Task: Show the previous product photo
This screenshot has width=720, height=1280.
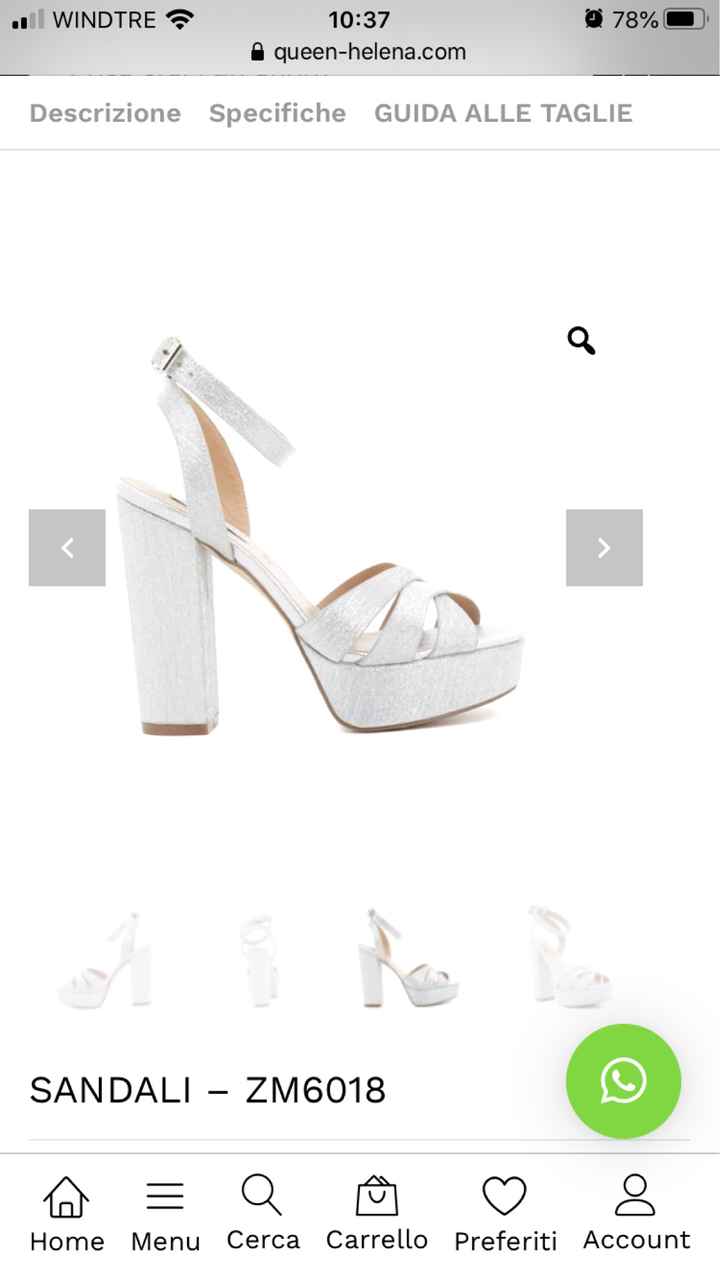Action: pos(67,547)
